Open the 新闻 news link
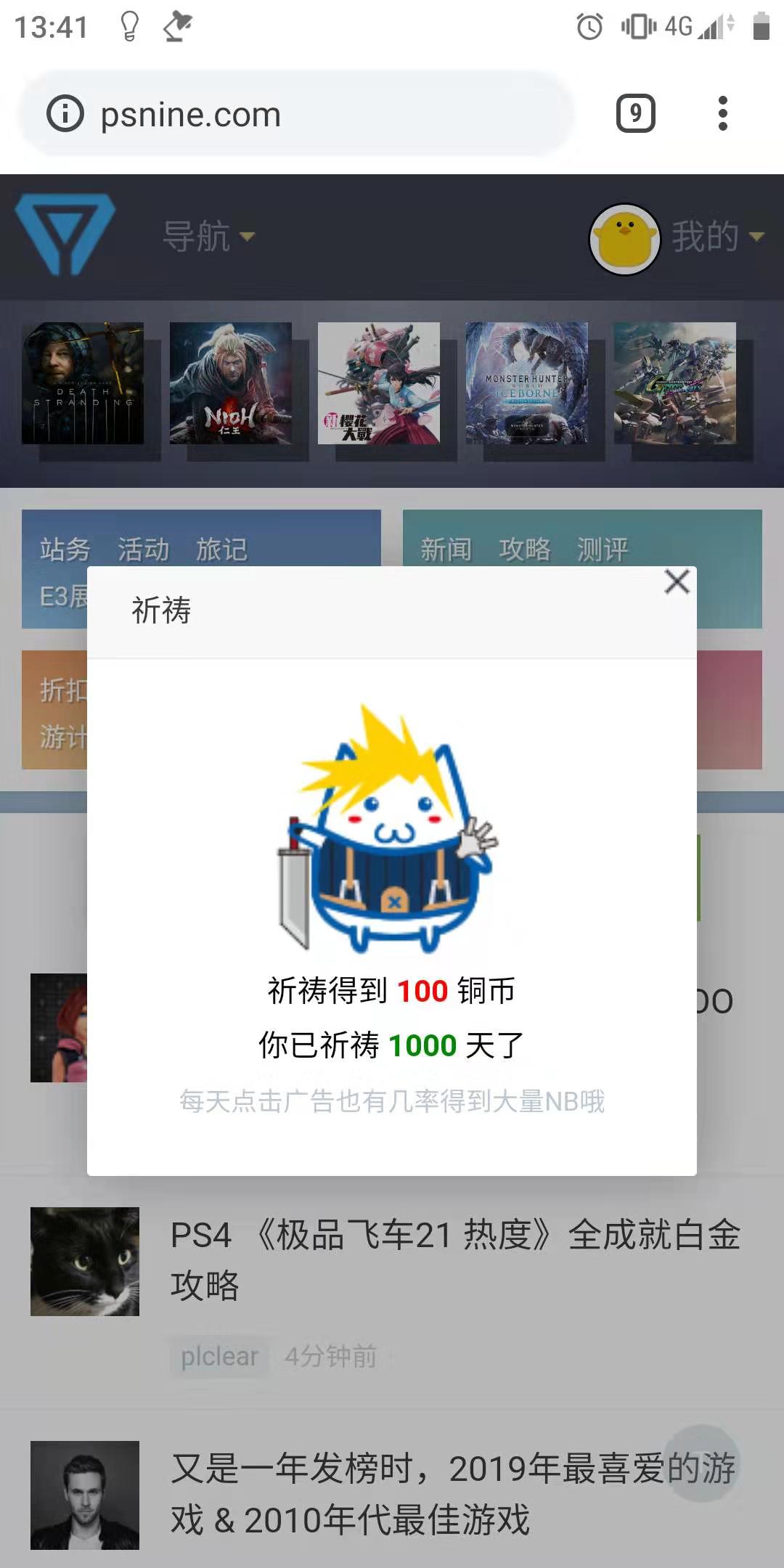The width and height of the screenshot is (784, 1568). coord(446,550)
